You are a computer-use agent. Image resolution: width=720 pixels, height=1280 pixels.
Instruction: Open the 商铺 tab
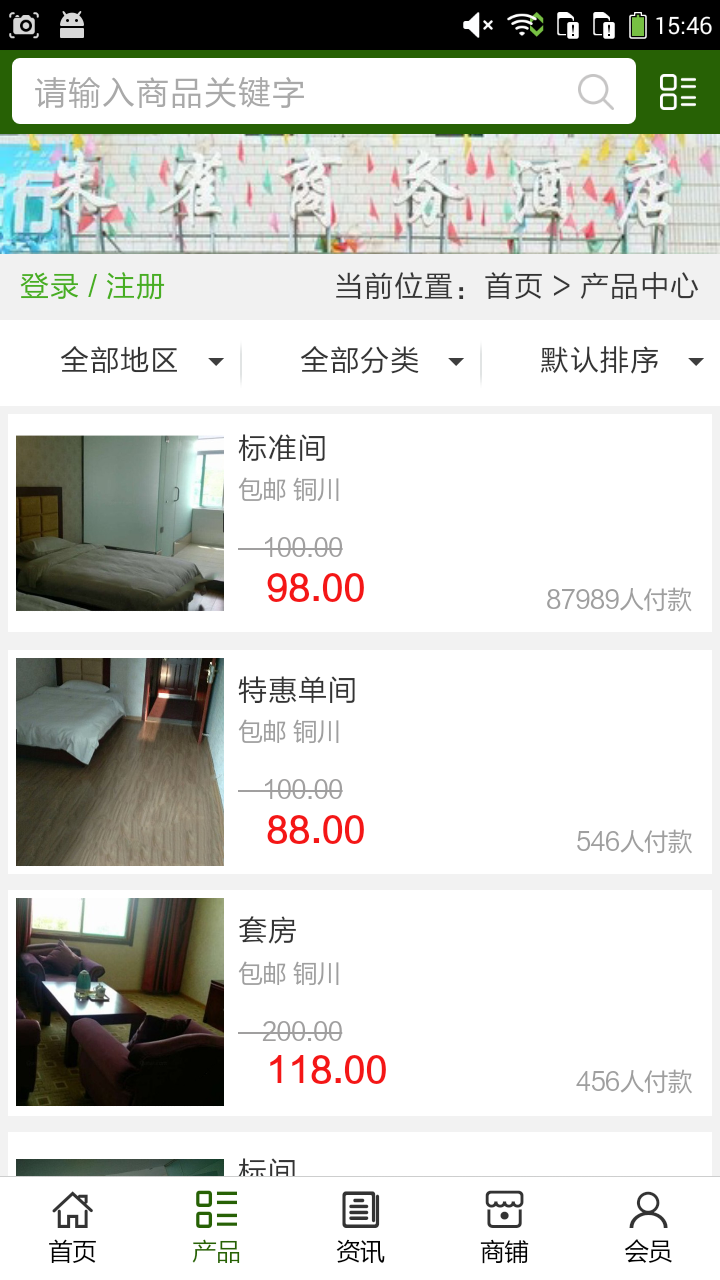coord(504,1227)
